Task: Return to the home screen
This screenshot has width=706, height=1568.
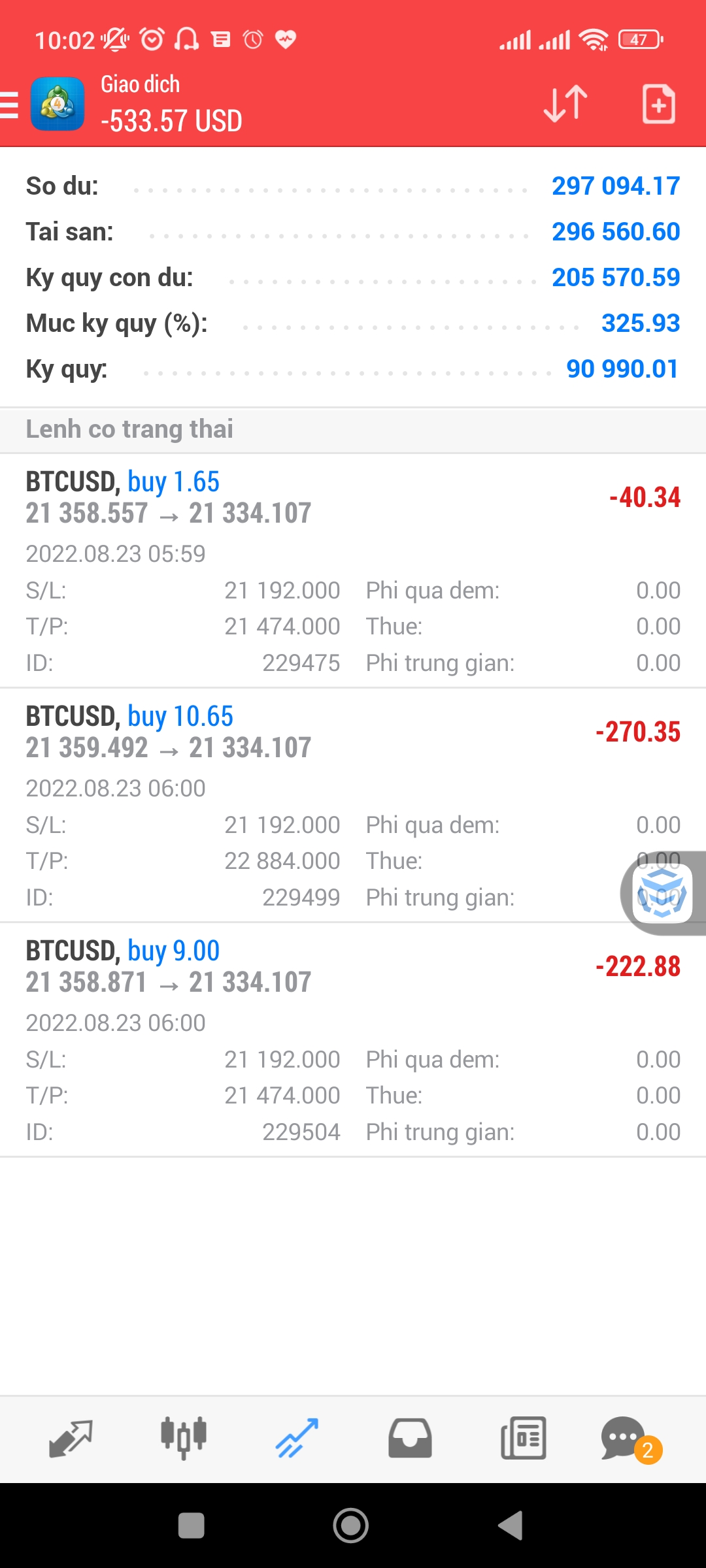Action: 351,1526
